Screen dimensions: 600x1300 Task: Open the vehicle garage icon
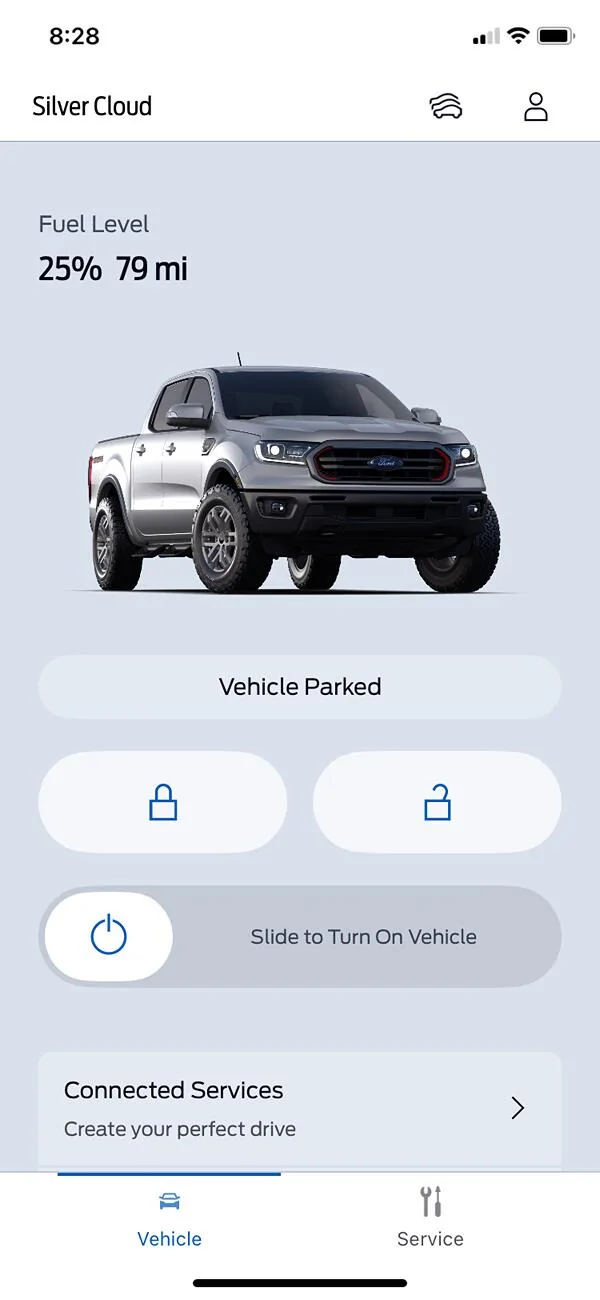[446, 106]
